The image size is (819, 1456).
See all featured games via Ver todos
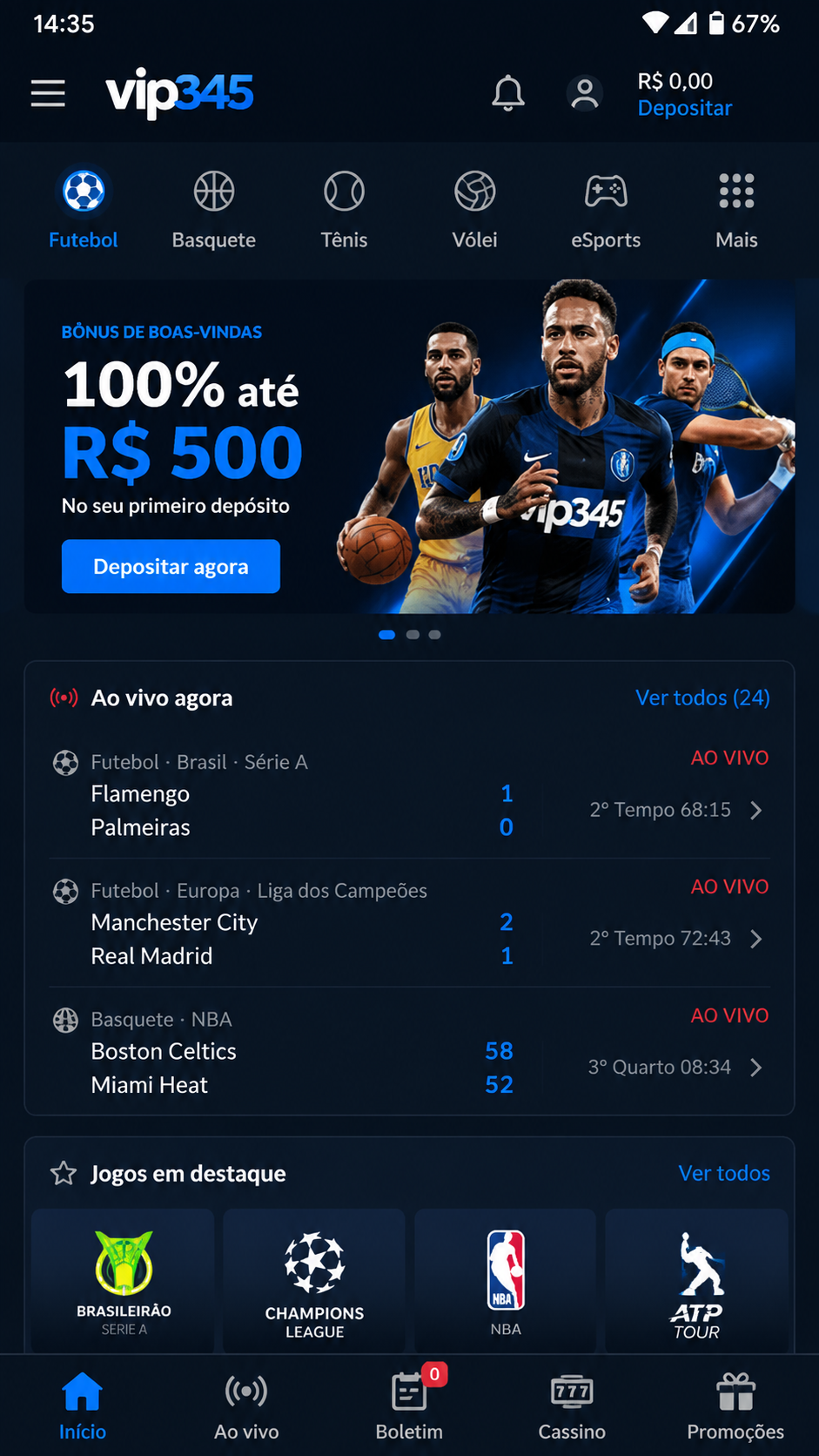click(724, 1173)
